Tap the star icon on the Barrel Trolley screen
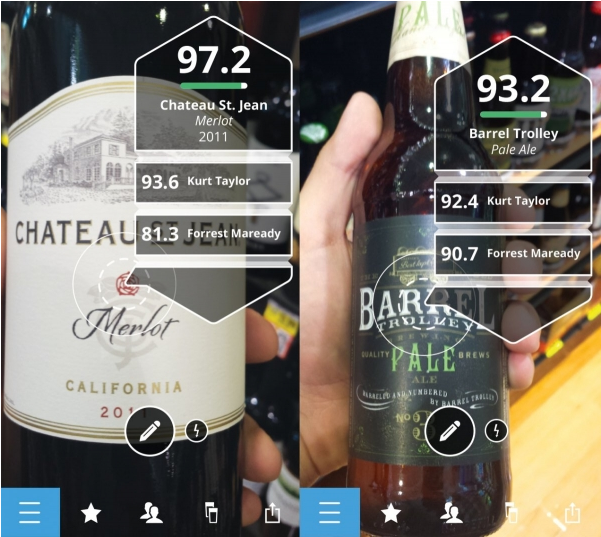The width and height of the screenshot is (601, 537). [x=391, y=513]
